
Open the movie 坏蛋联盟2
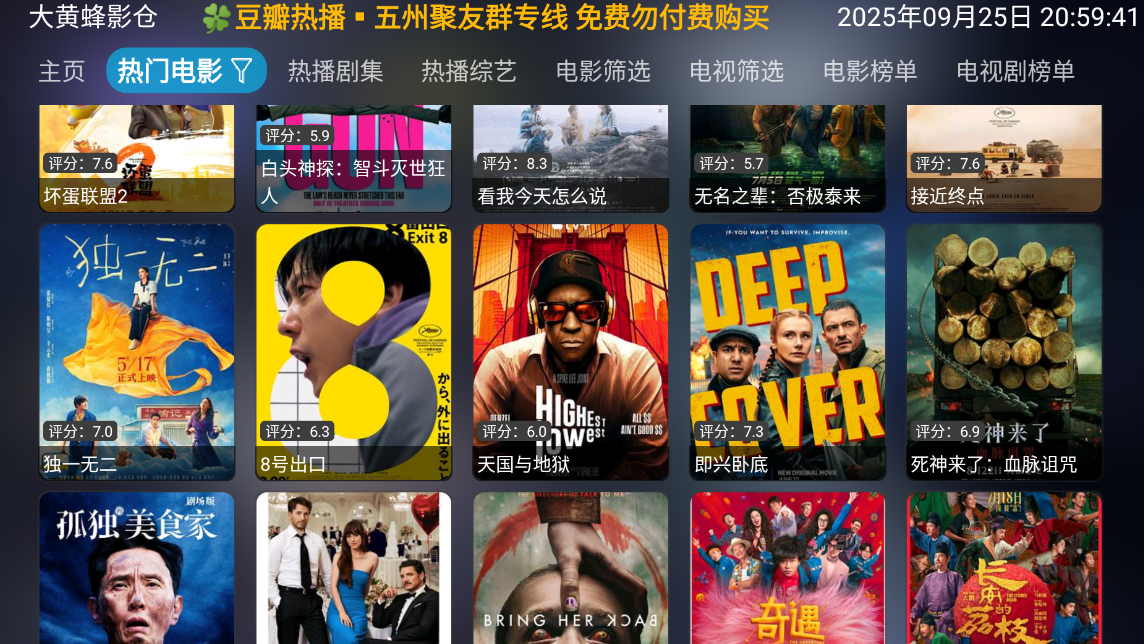coord(137,158)
